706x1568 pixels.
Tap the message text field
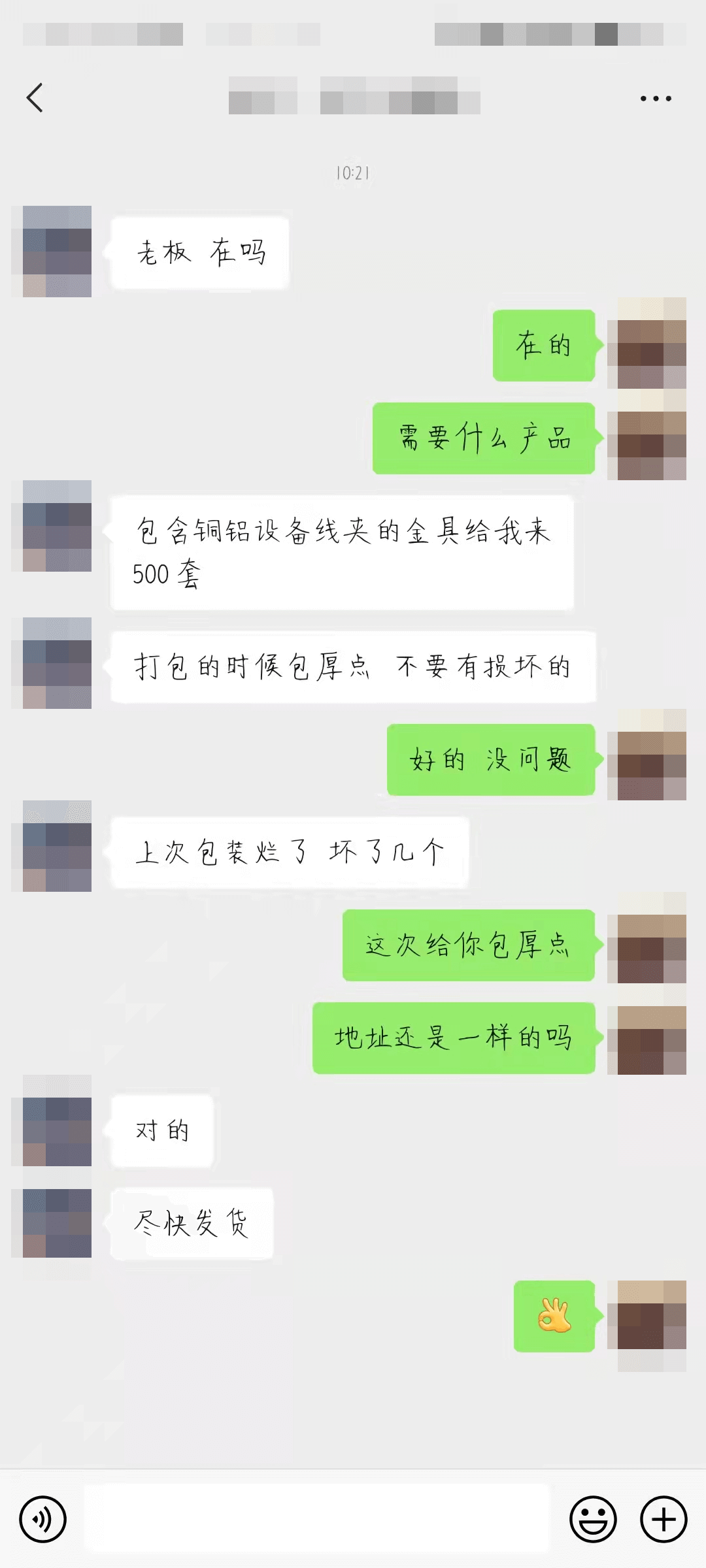(317, 1518)
